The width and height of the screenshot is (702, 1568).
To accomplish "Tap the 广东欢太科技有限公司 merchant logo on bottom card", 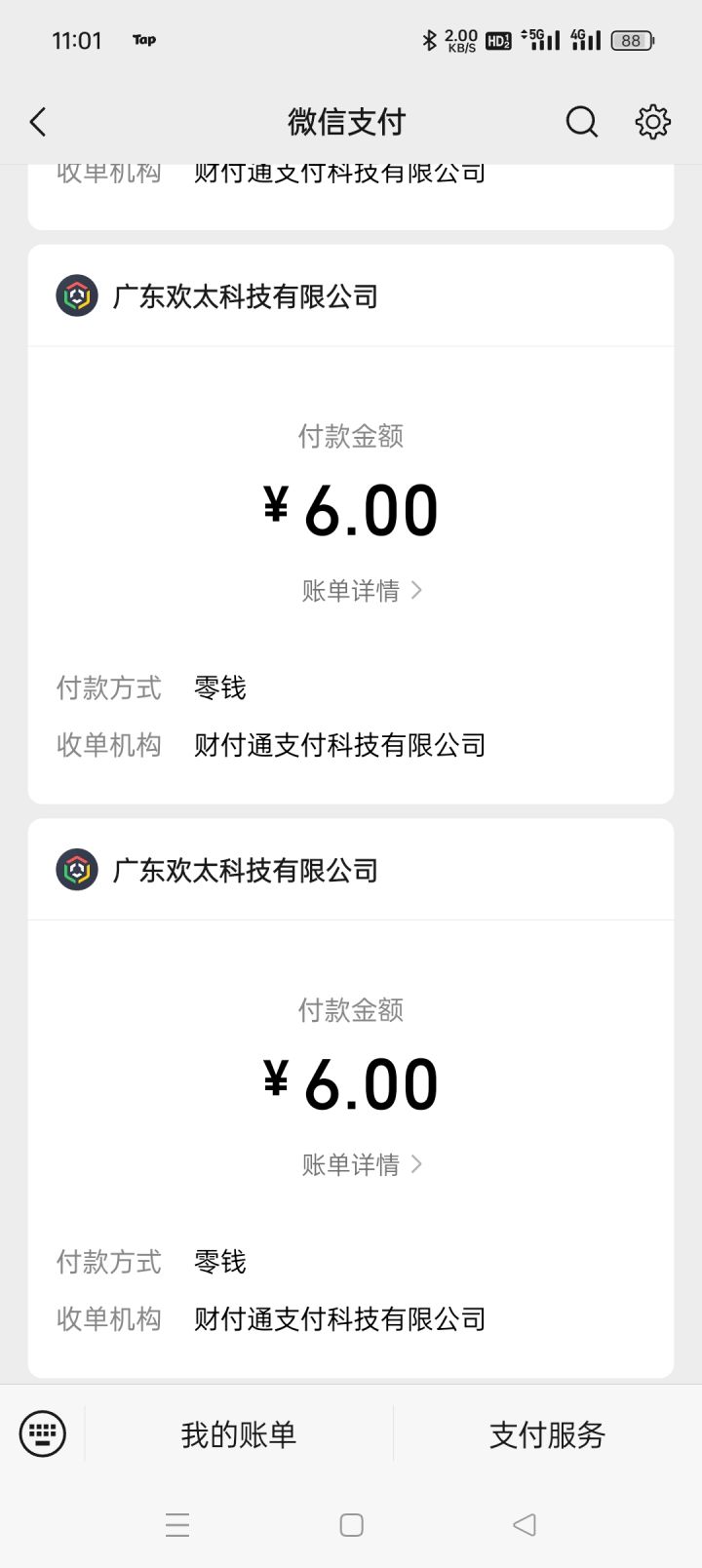I will (x=76, y=869).
